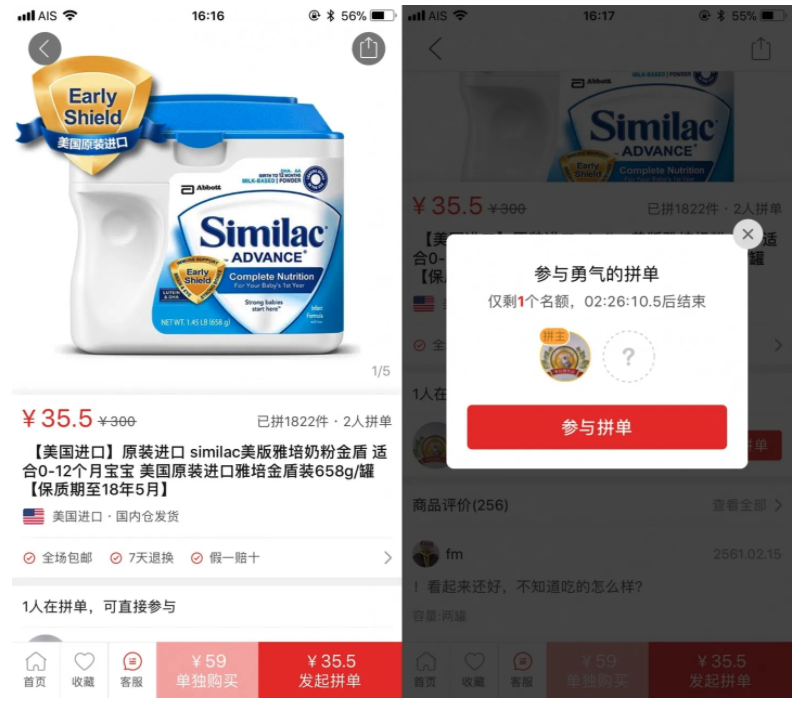
Task: Select the empty question-mark group slot
Action: pos(628,357)
